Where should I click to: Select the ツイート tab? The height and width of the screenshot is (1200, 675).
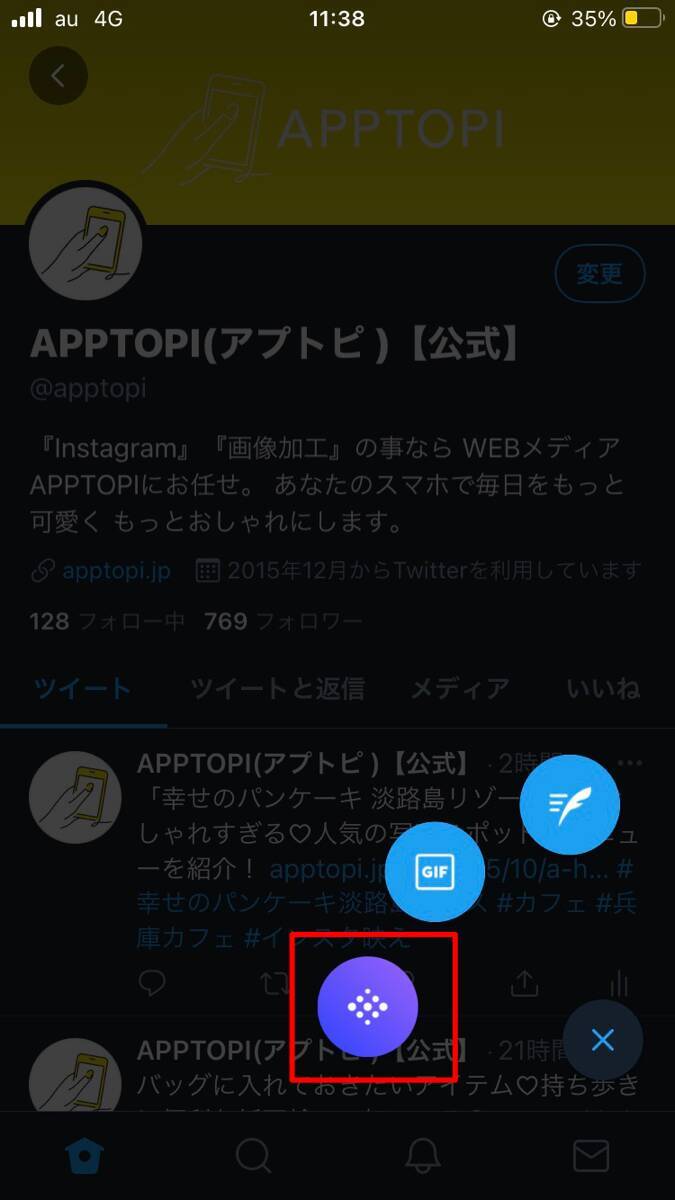coord(82,688)
